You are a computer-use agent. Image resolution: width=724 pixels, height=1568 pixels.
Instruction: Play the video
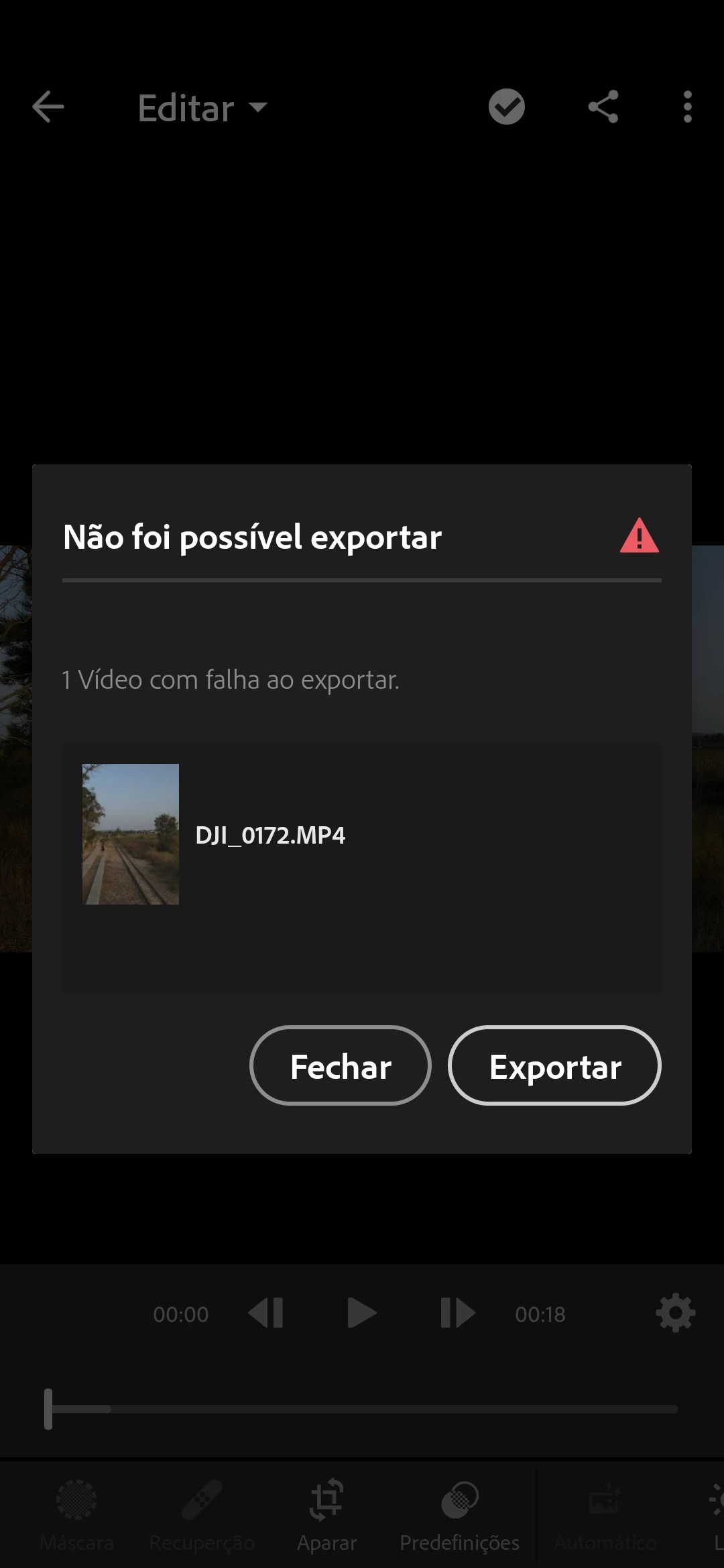[362, 1313]
